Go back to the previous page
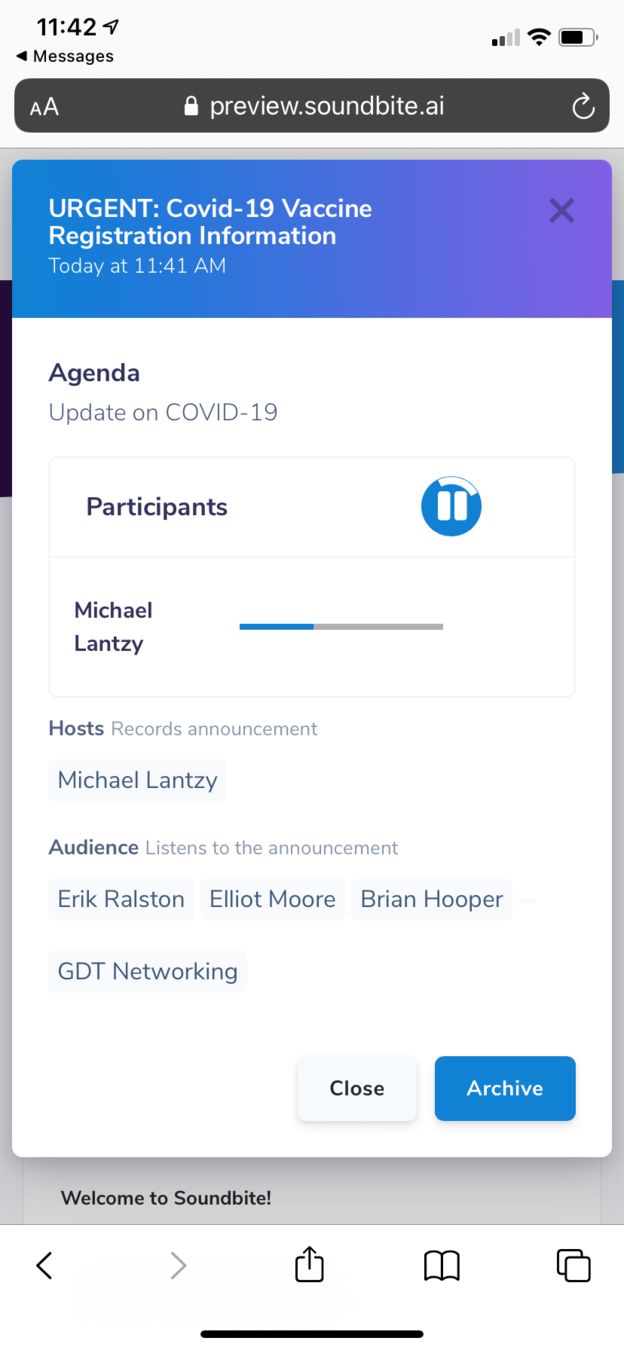The width and height of the screenshot is (624, 1350). point(44,1265)
